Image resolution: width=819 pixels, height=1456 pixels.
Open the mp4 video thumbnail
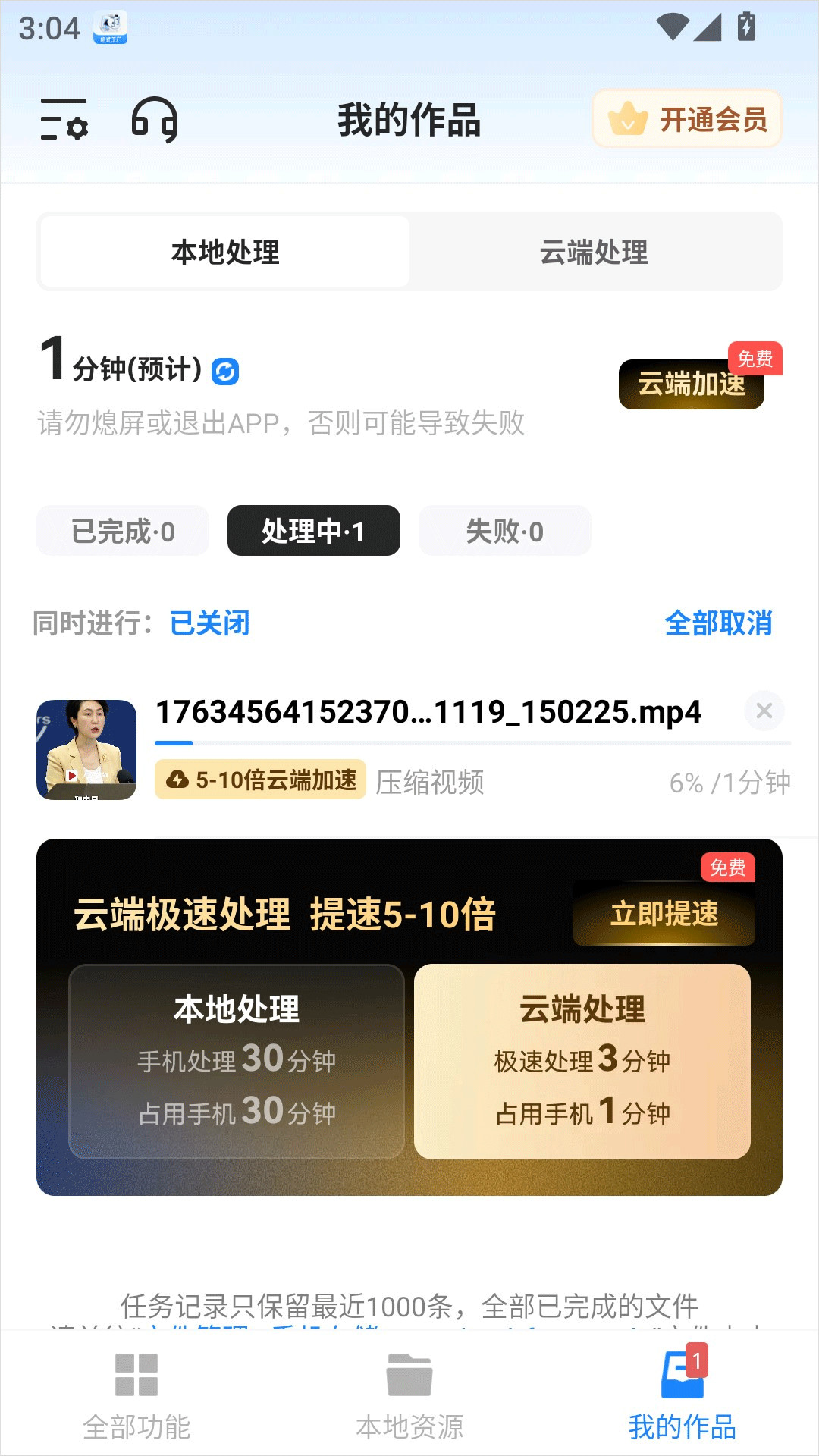[86, 749]
